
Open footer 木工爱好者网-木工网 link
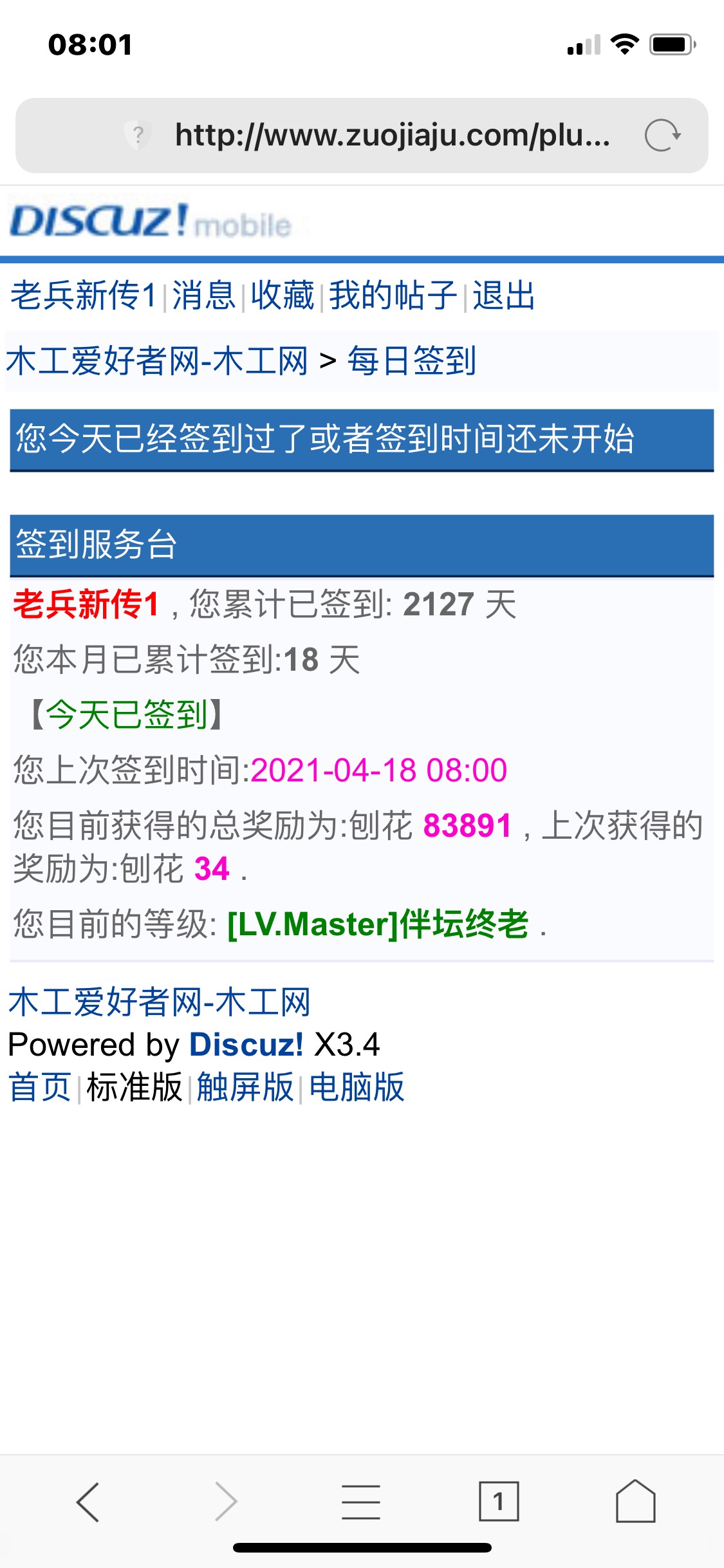pyautogui.click(x=160, y=1002)
